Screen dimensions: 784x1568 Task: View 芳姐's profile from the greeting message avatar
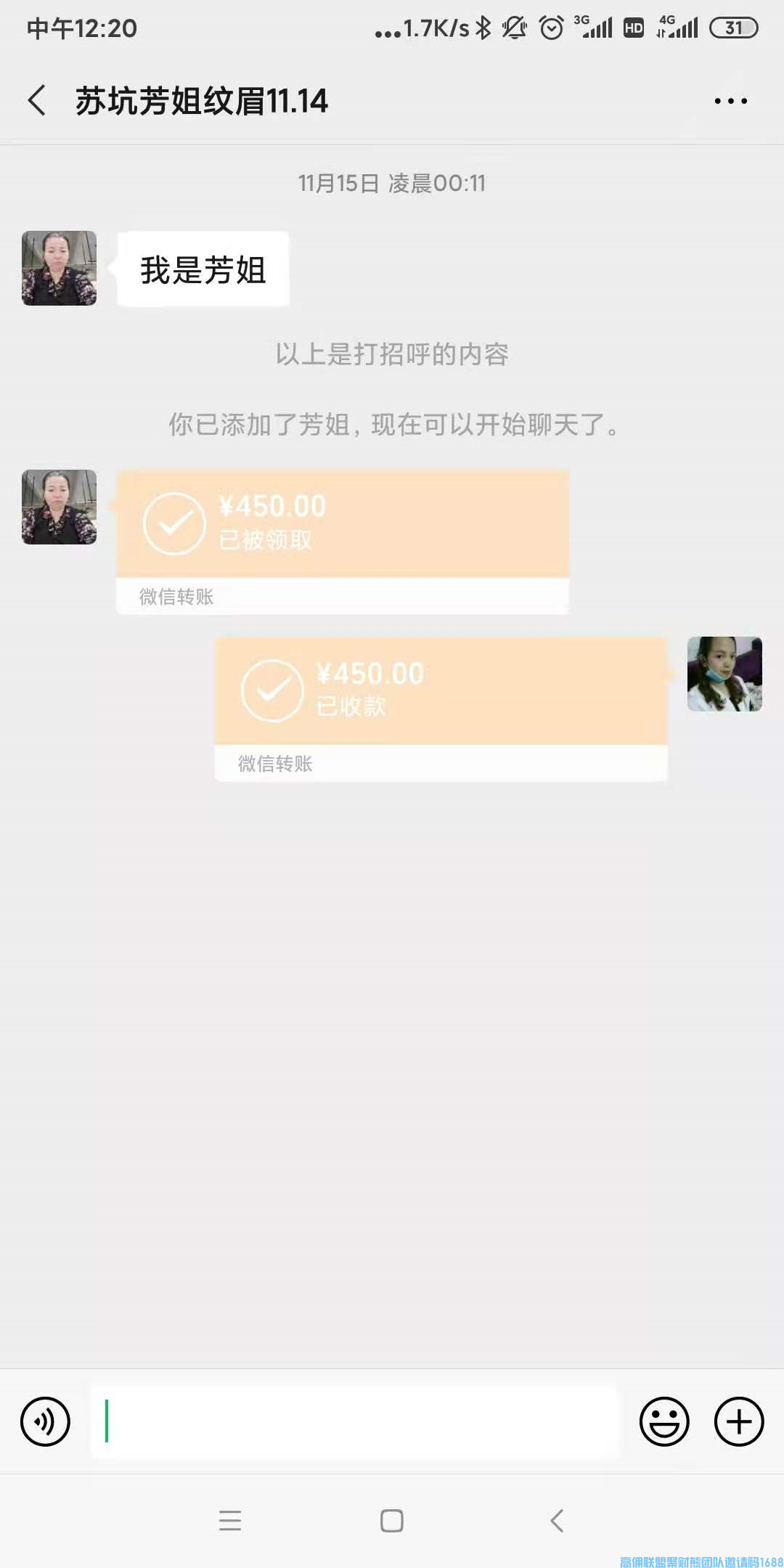[59, 268]
